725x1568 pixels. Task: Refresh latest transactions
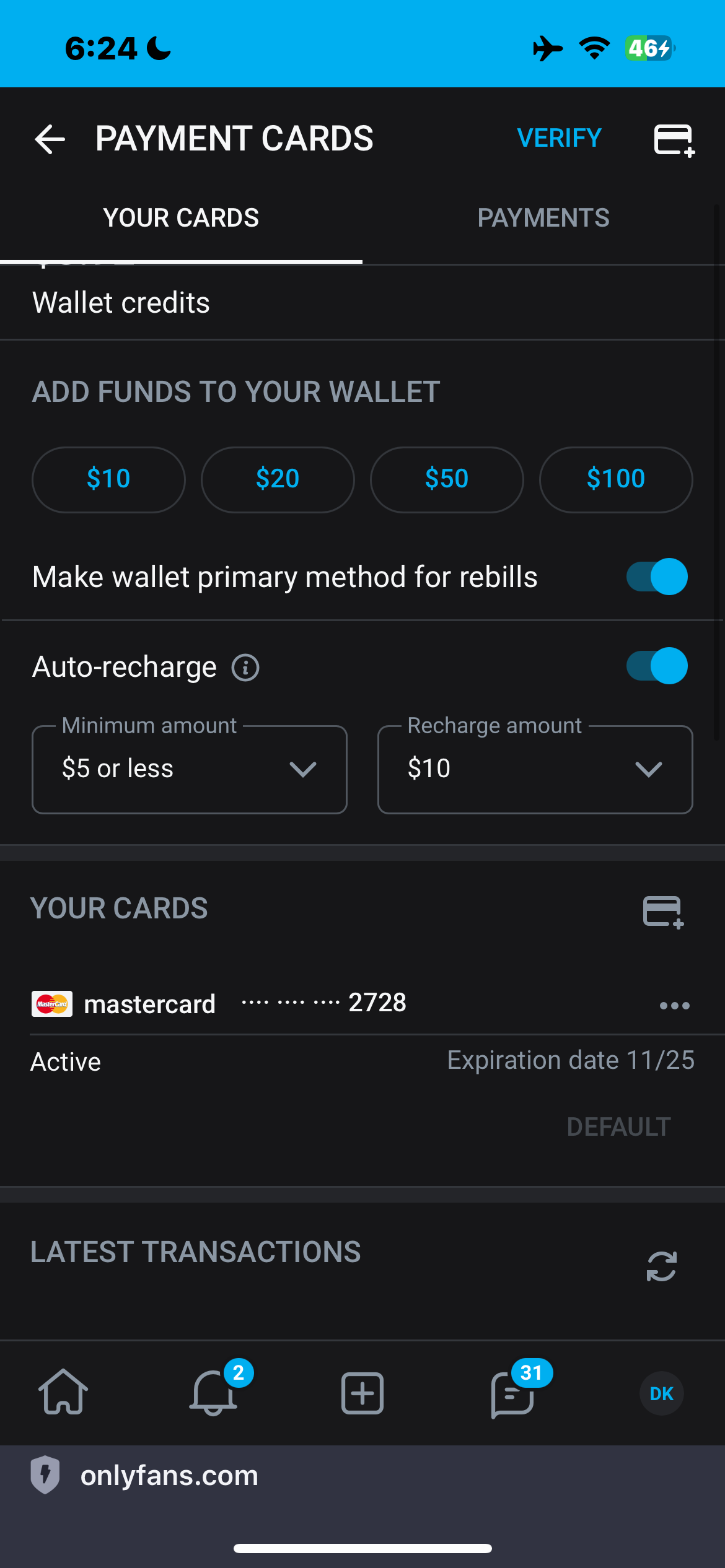[x=661, y=1266]
